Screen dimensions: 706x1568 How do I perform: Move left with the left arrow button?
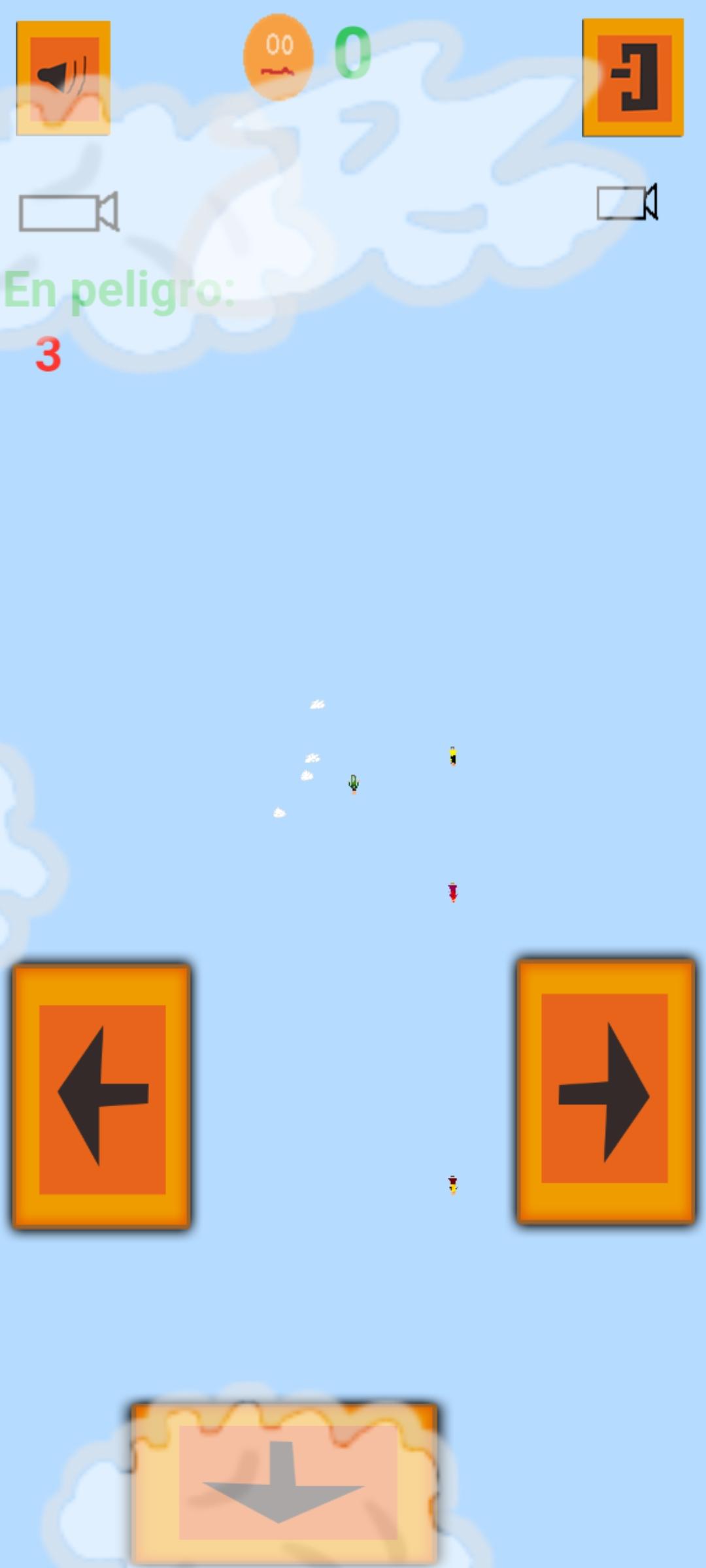tap(101, 1096)
